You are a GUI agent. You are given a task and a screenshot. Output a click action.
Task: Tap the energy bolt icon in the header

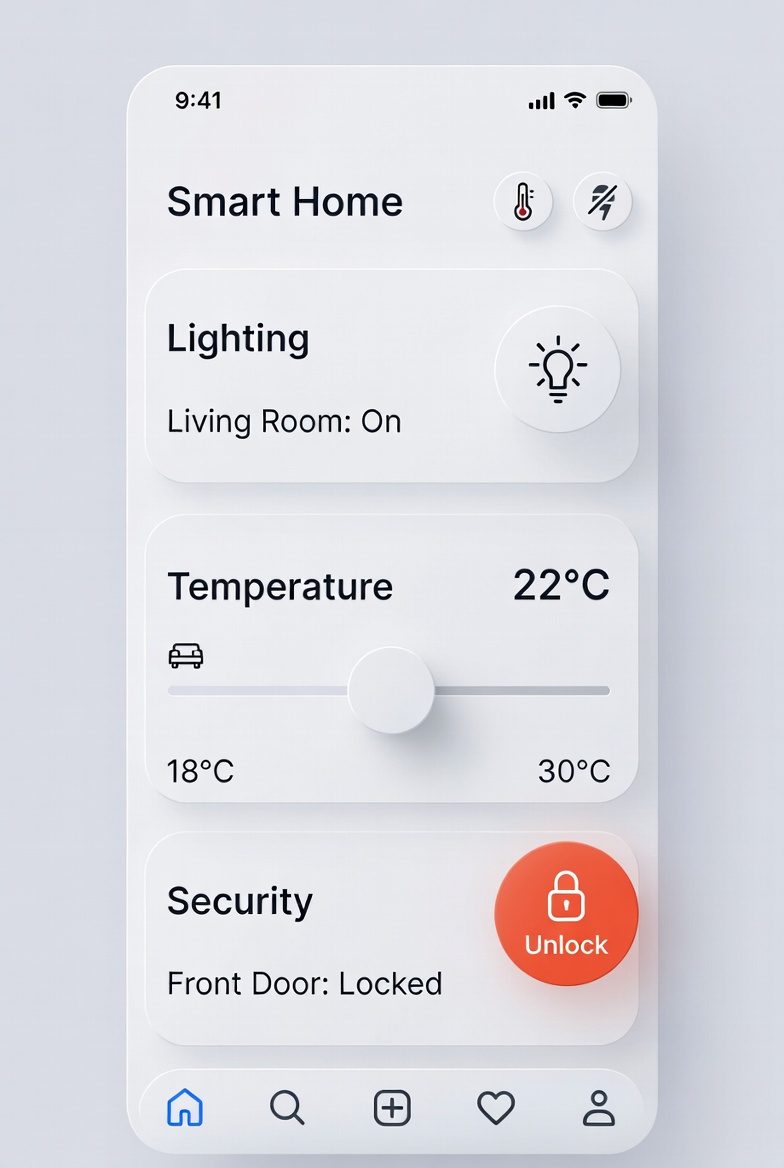click(x=602, y=202)
